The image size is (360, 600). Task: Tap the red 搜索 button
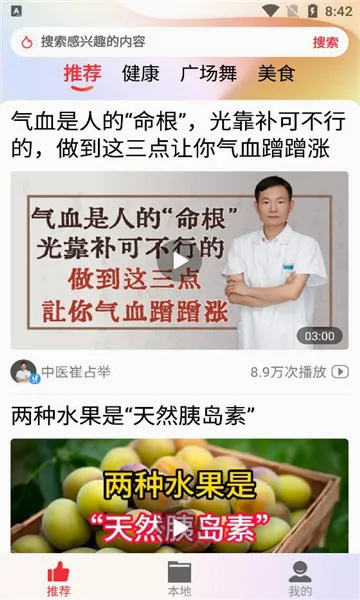coord(326,42)
